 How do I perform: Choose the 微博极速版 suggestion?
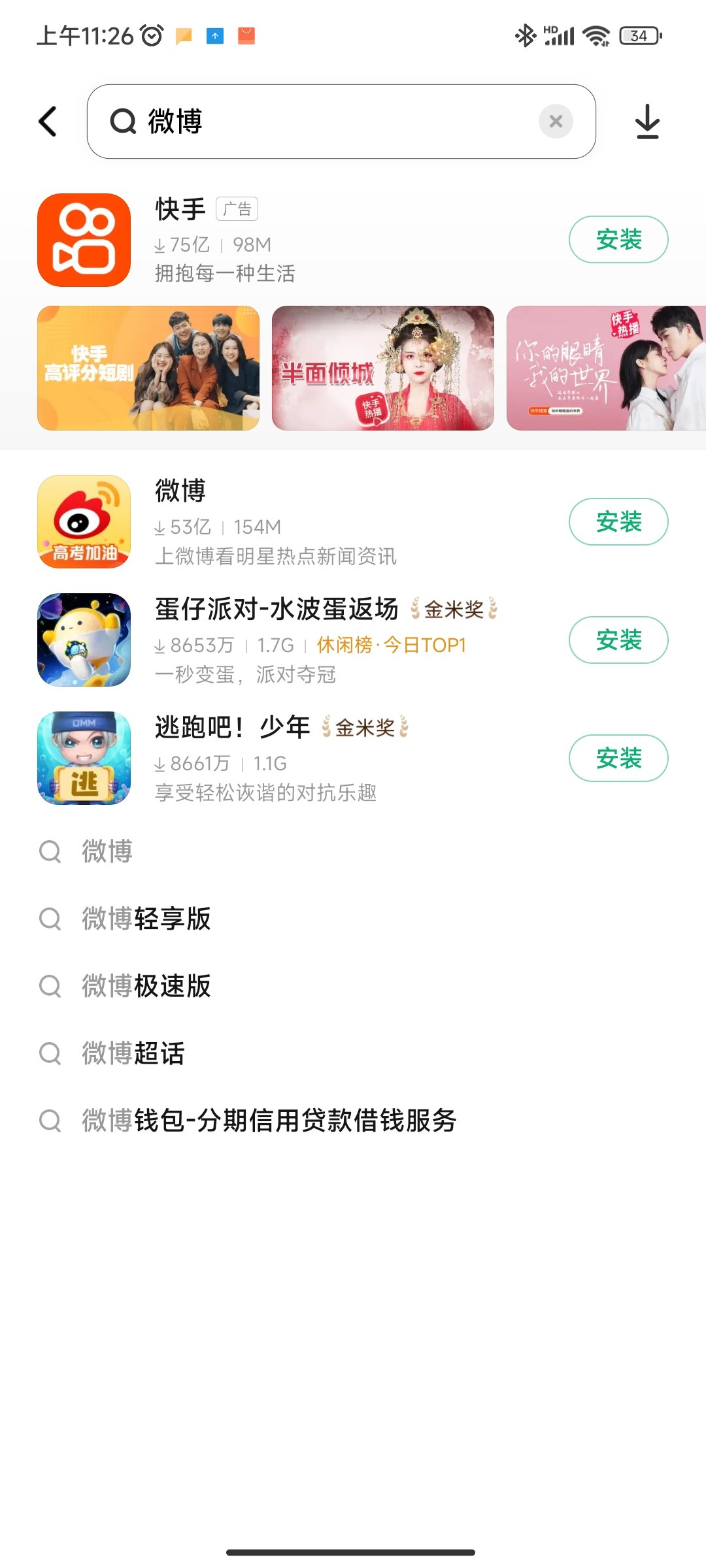click(146, 986)
